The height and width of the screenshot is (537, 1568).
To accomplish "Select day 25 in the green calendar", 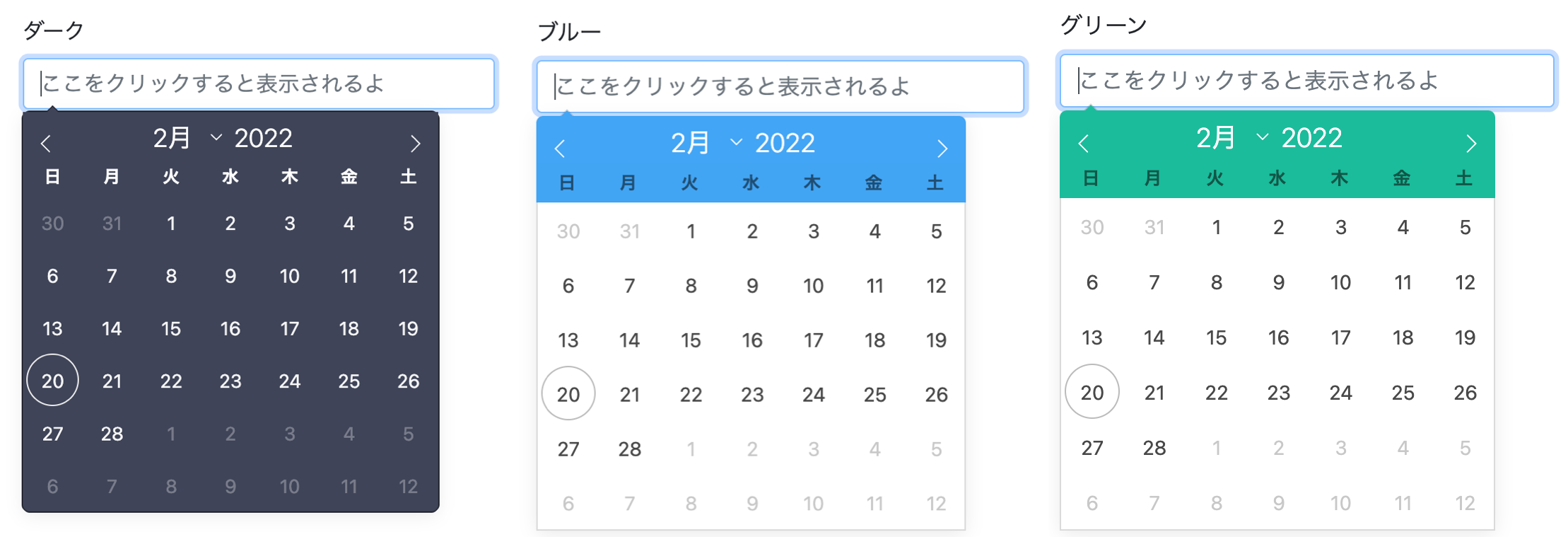I will tap(1403, 393).
